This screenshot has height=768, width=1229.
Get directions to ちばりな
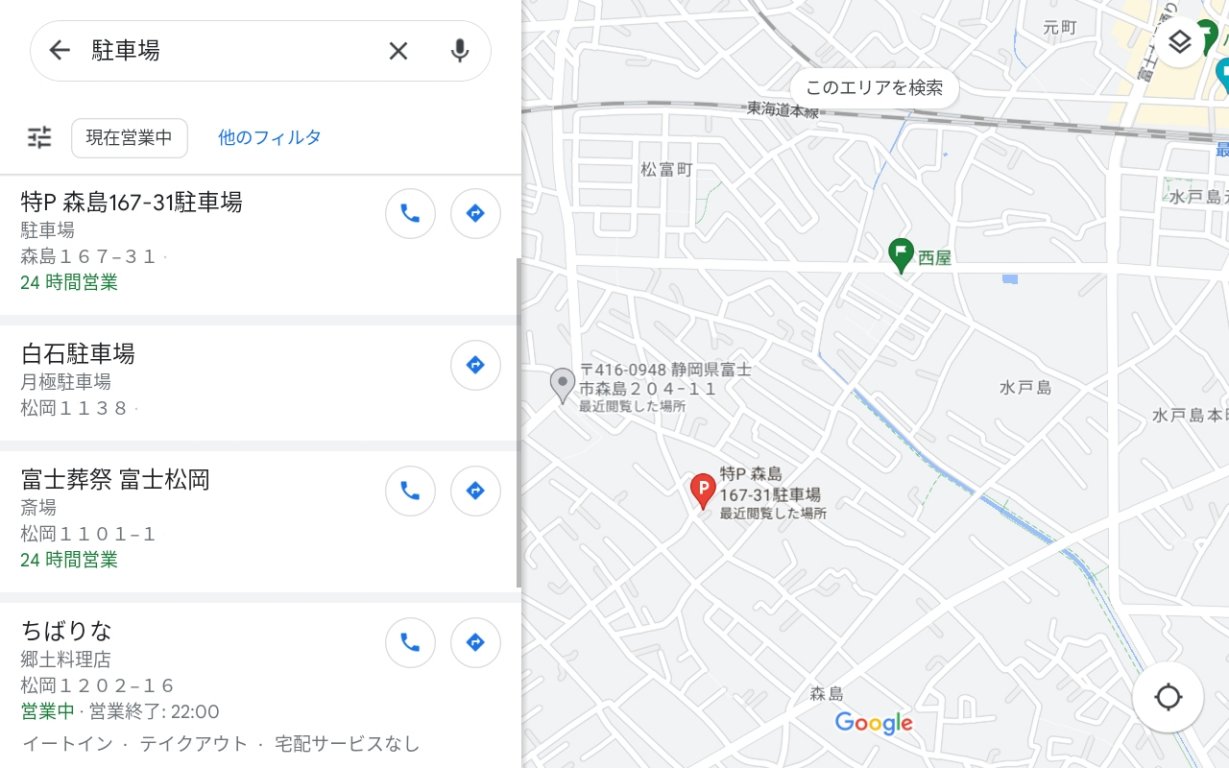(475, 642)
